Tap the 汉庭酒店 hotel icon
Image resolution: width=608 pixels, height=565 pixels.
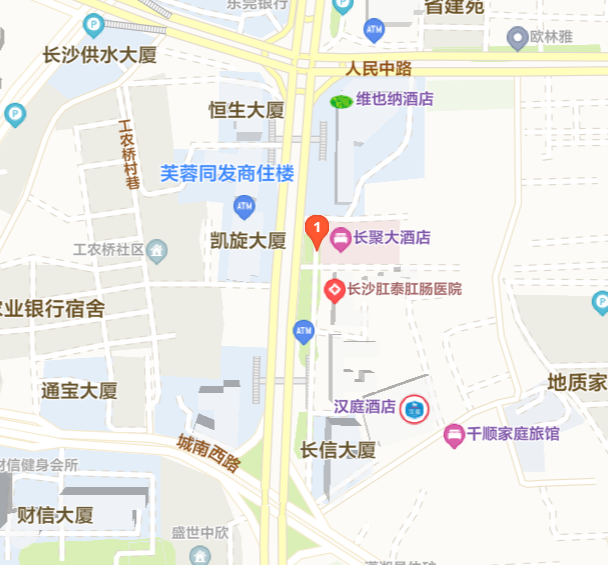pyautogui.click(x=414, y=408)
